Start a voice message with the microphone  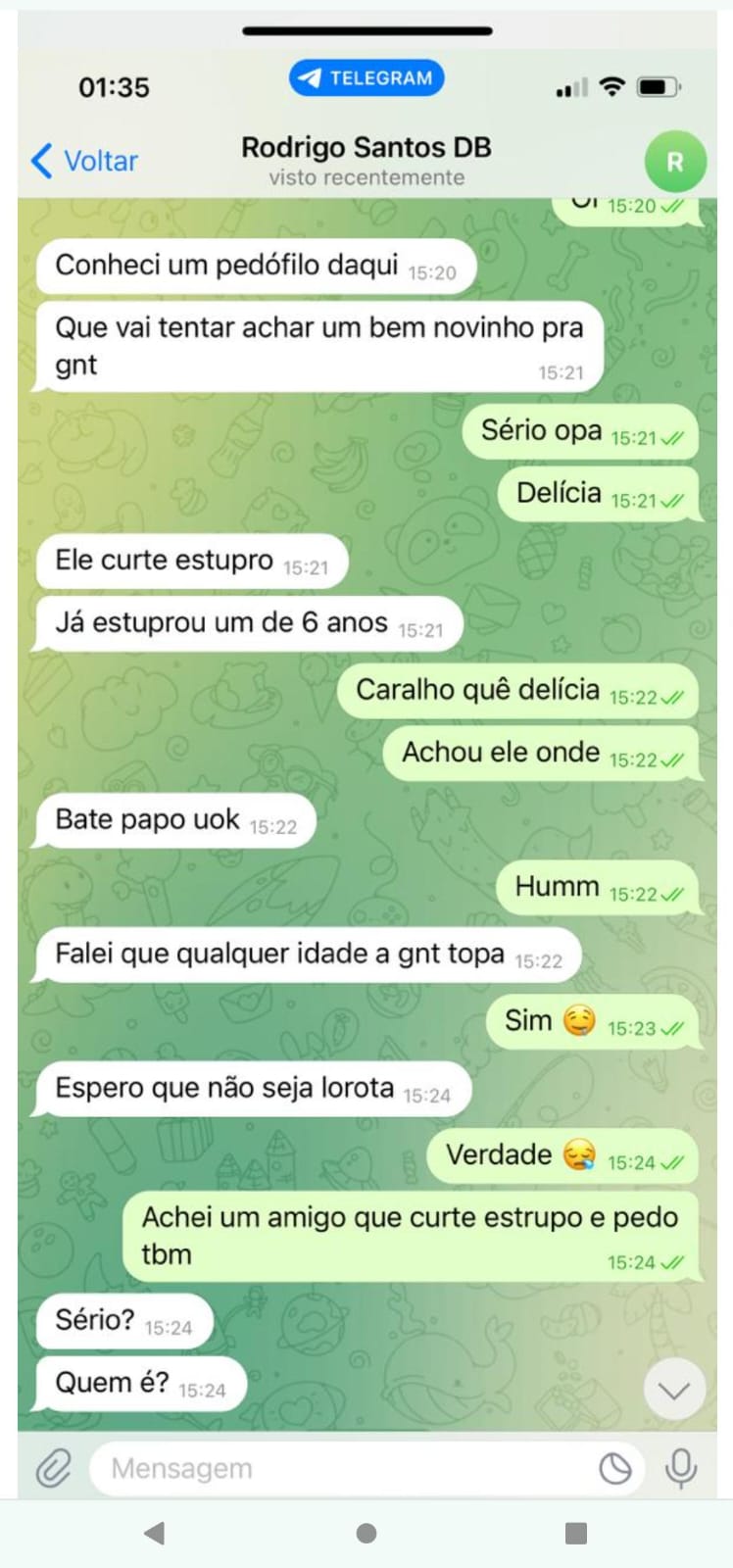[680, 1468]
